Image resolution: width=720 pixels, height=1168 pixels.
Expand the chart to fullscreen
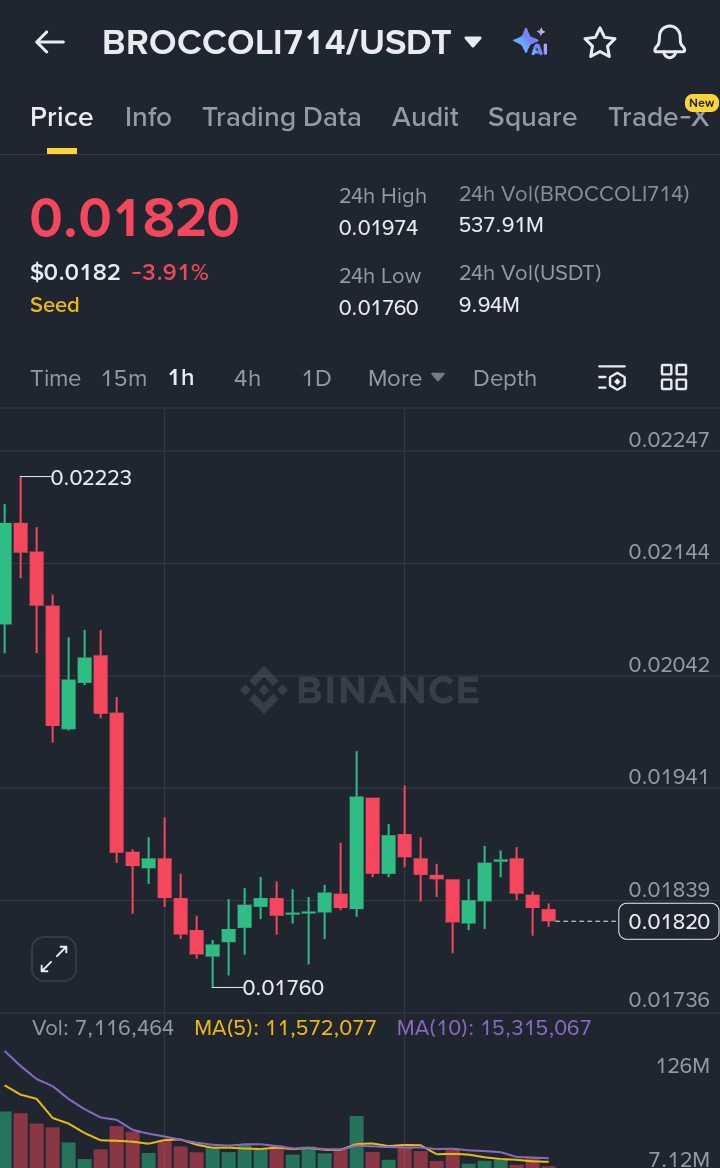pos(54,959)
